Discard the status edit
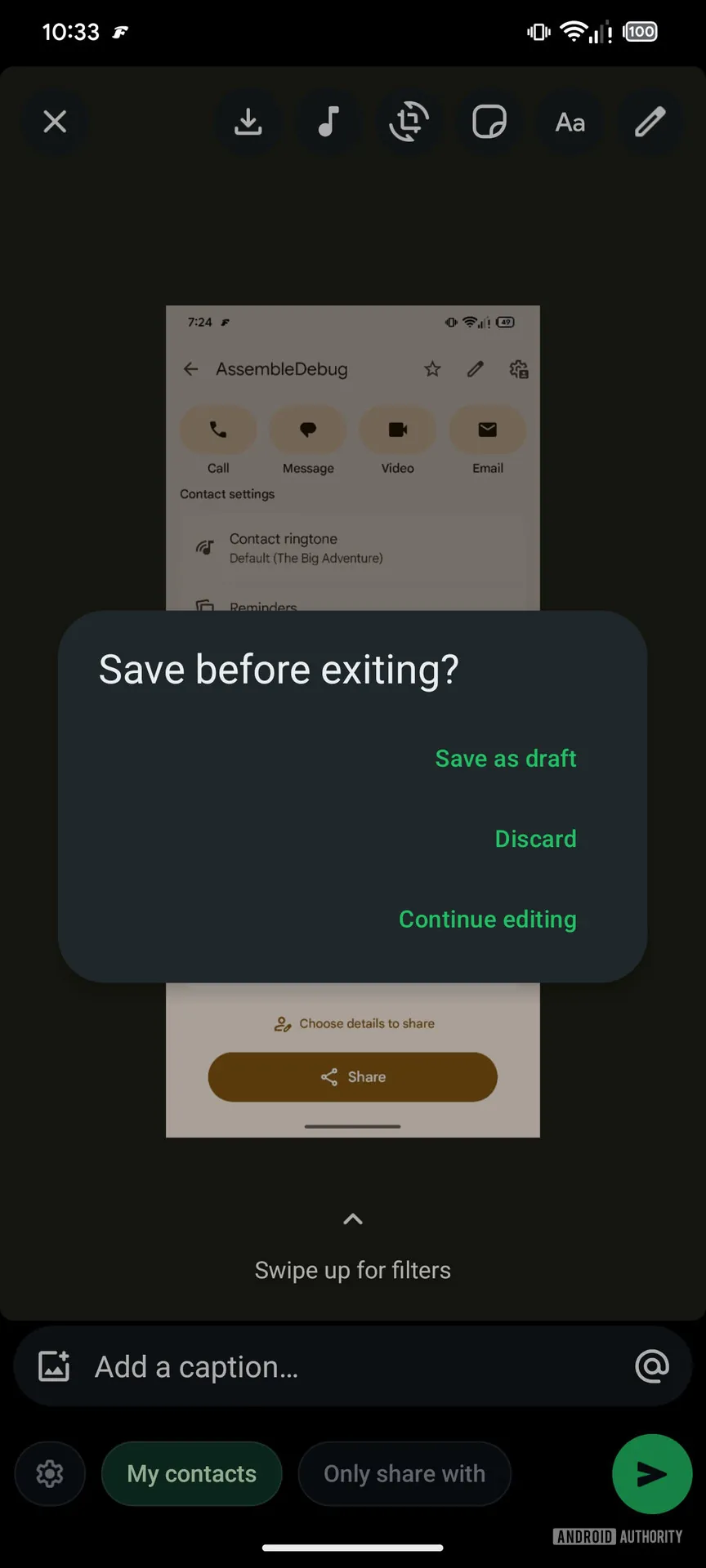The height and width of the screenshot is (1568, 706). pos(535,839)
